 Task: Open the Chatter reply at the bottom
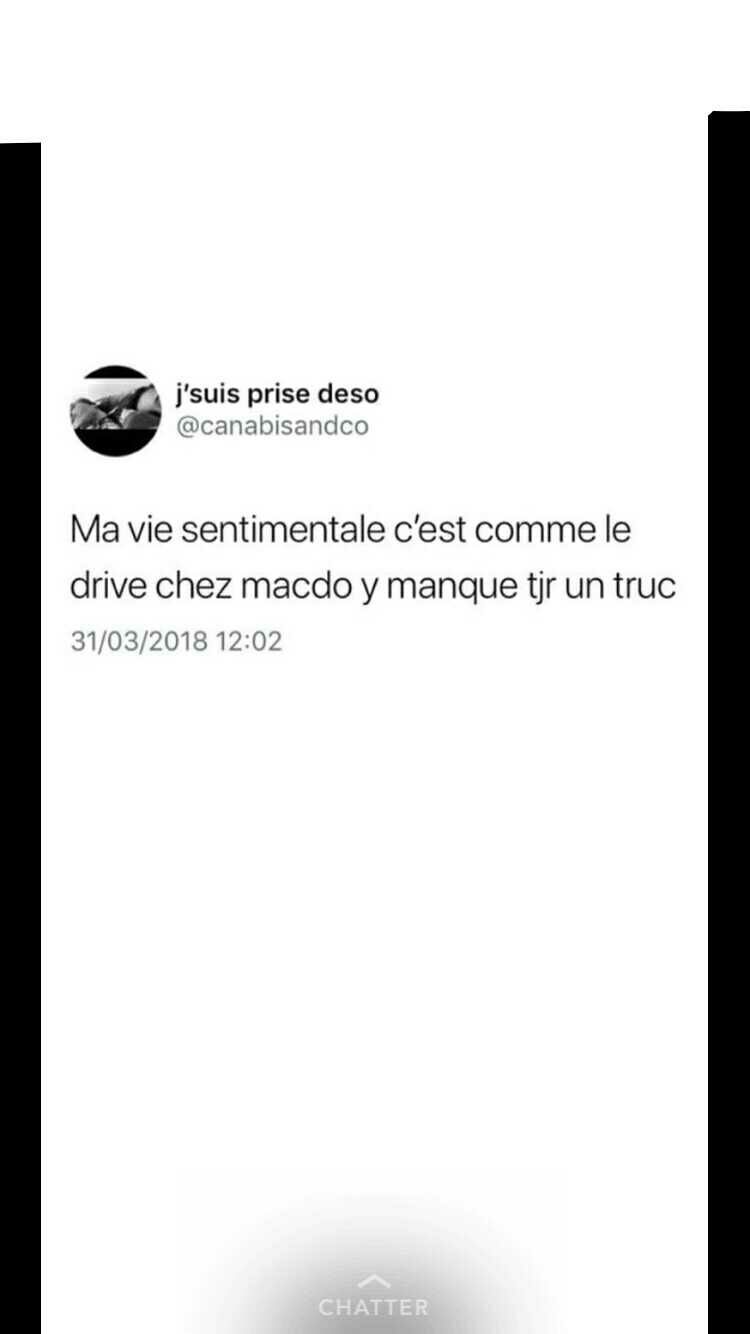coord(374,1297)
